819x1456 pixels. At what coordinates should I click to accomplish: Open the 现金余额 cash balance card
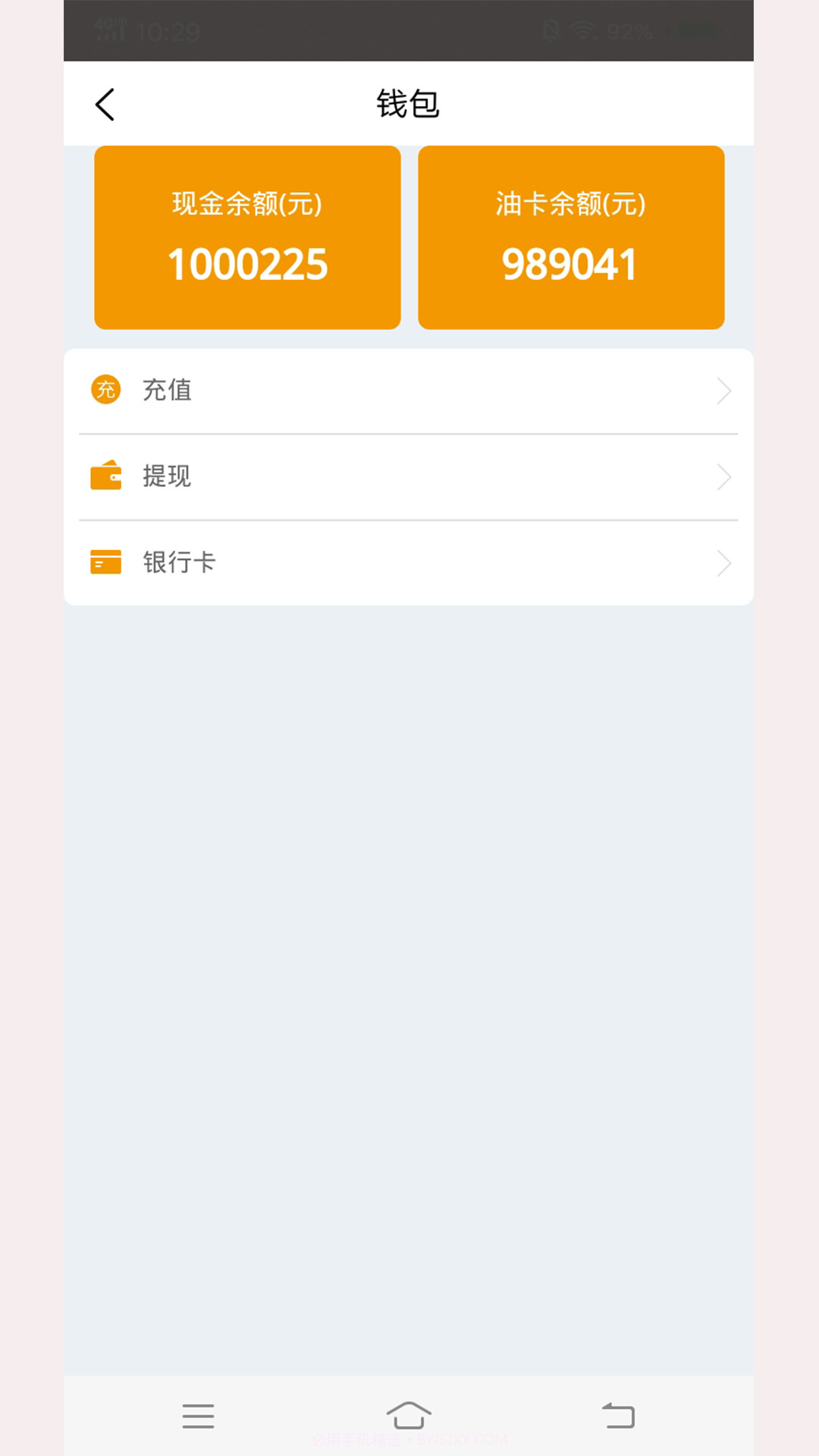point(247,237)
